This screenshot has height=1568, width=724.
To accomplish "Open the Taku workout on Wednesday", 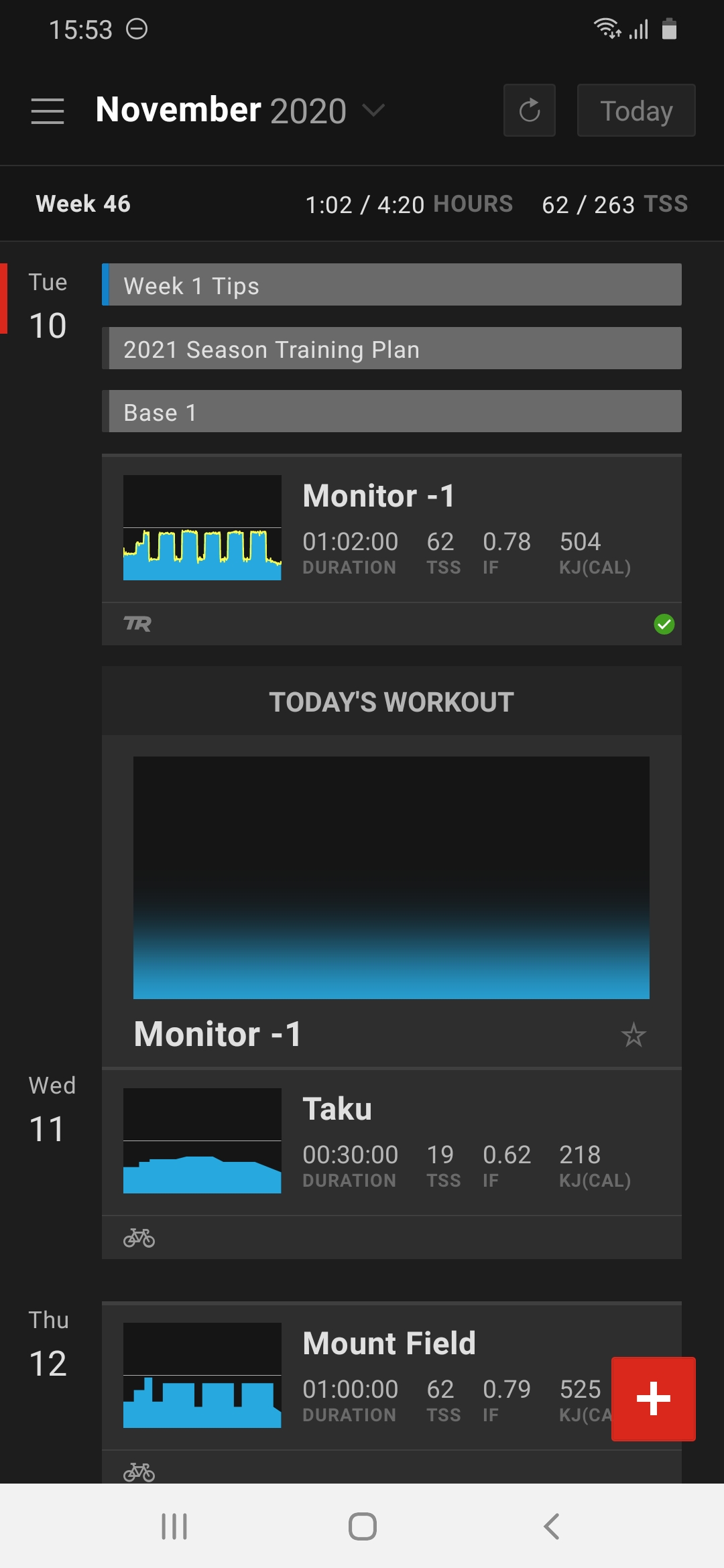I will [391, 1164].
